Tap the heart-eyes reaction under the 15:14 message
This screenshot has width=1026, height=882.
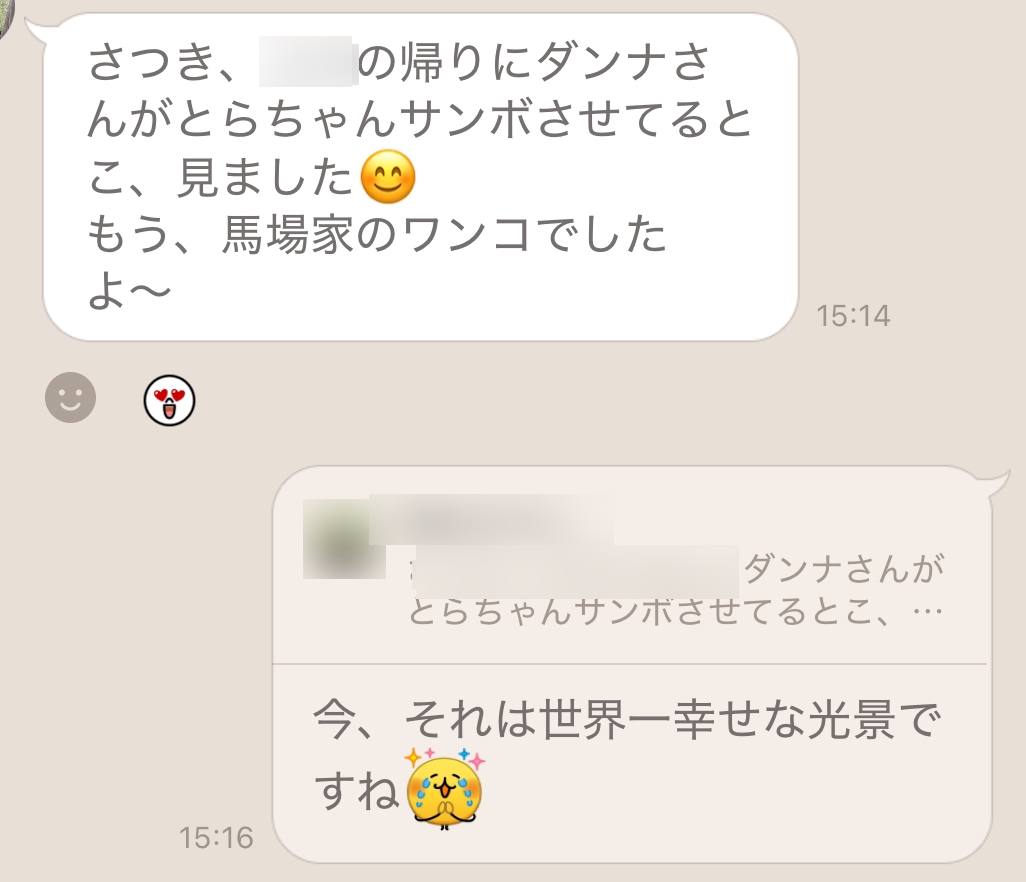tap(169, 401)
